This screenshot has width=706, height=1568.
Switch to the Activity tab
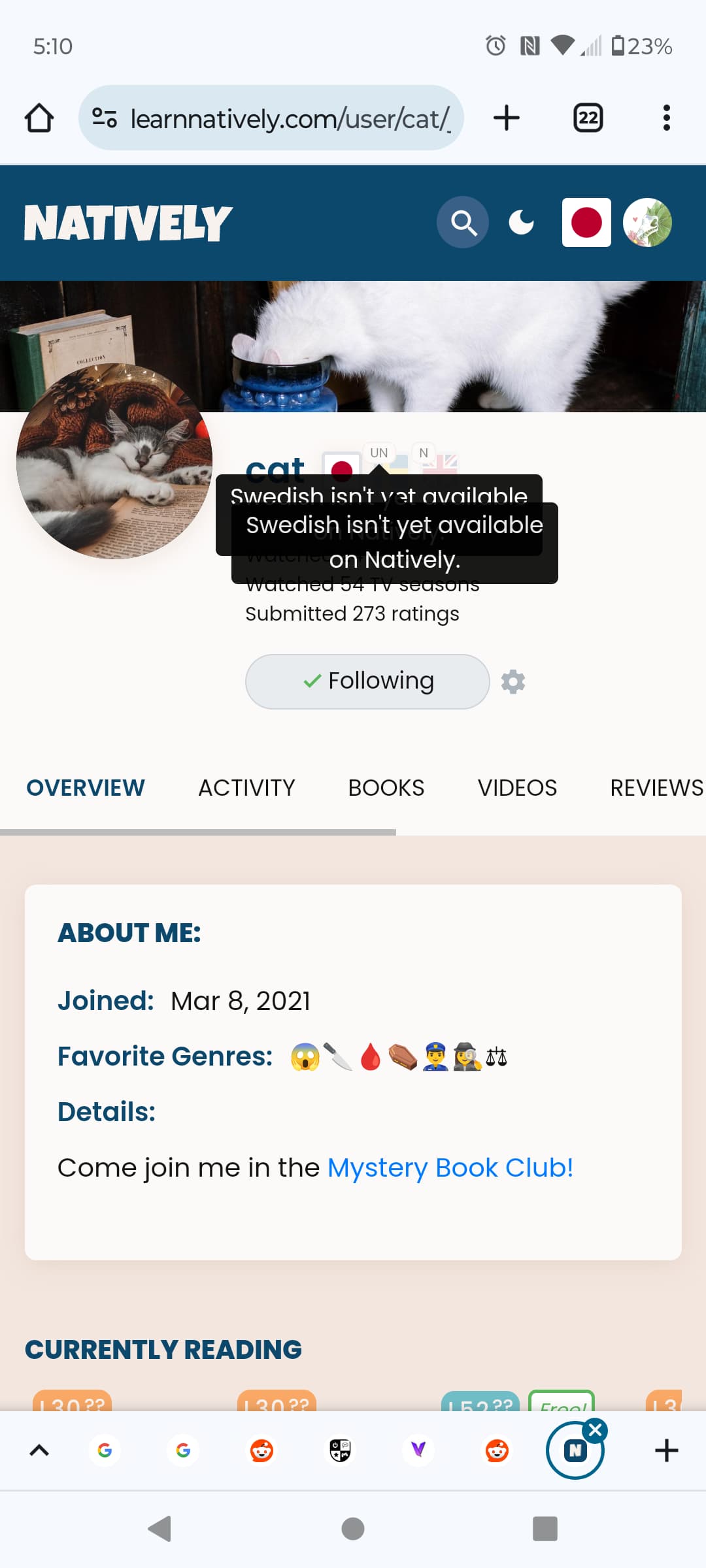(x=246, y=788)
